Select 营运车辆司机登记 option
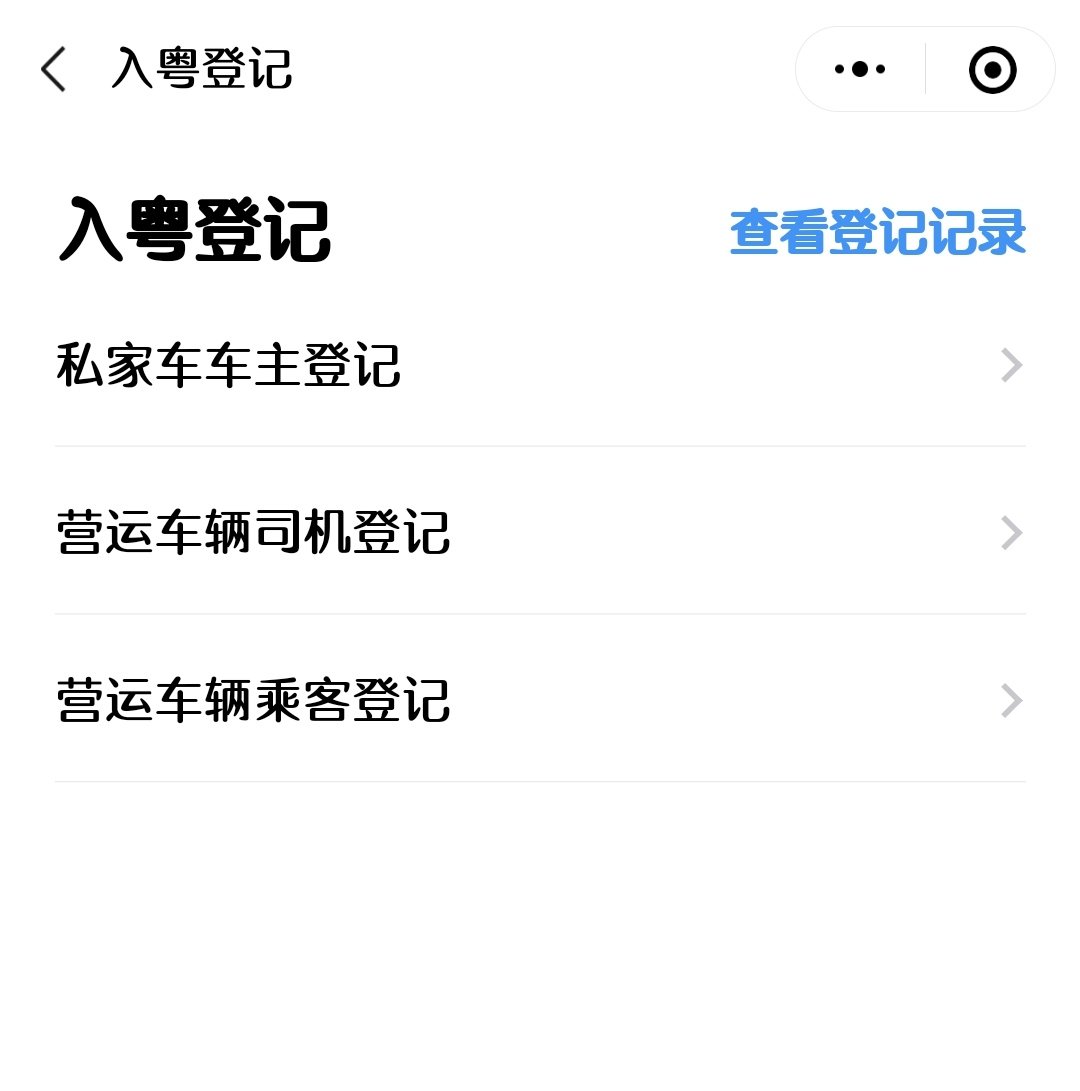Image resolution: width=1080 pixels, height=1091 pixels. point(540,533)
